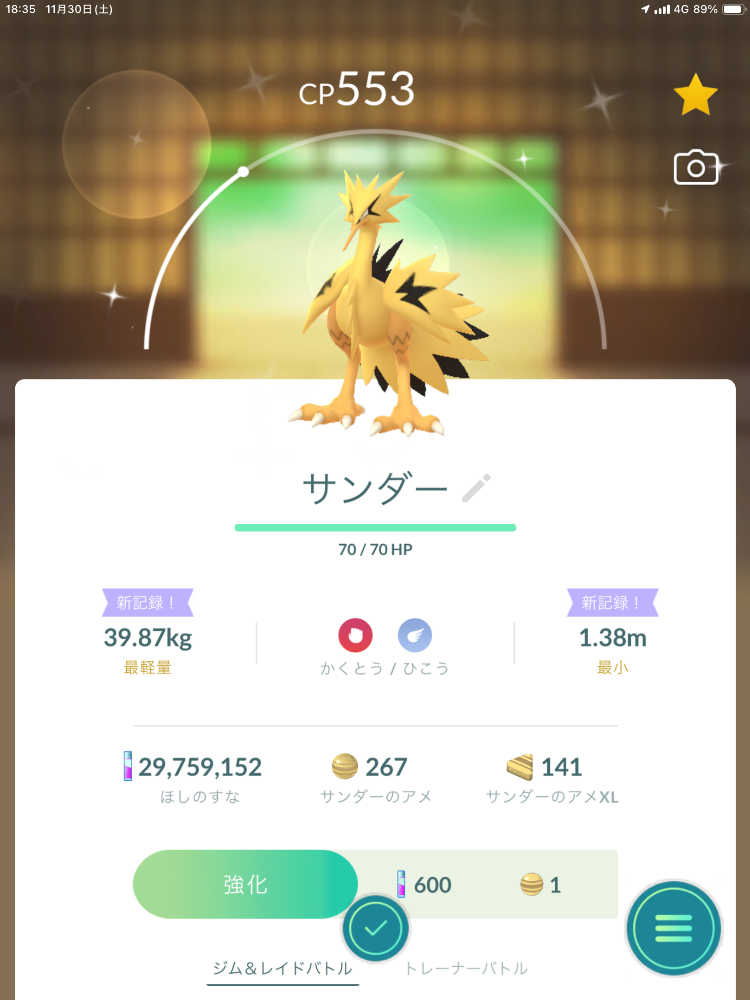Tap the round checkmark button to close
Viewport: 750px width, 1000px height.
click(x=376, y=929)
